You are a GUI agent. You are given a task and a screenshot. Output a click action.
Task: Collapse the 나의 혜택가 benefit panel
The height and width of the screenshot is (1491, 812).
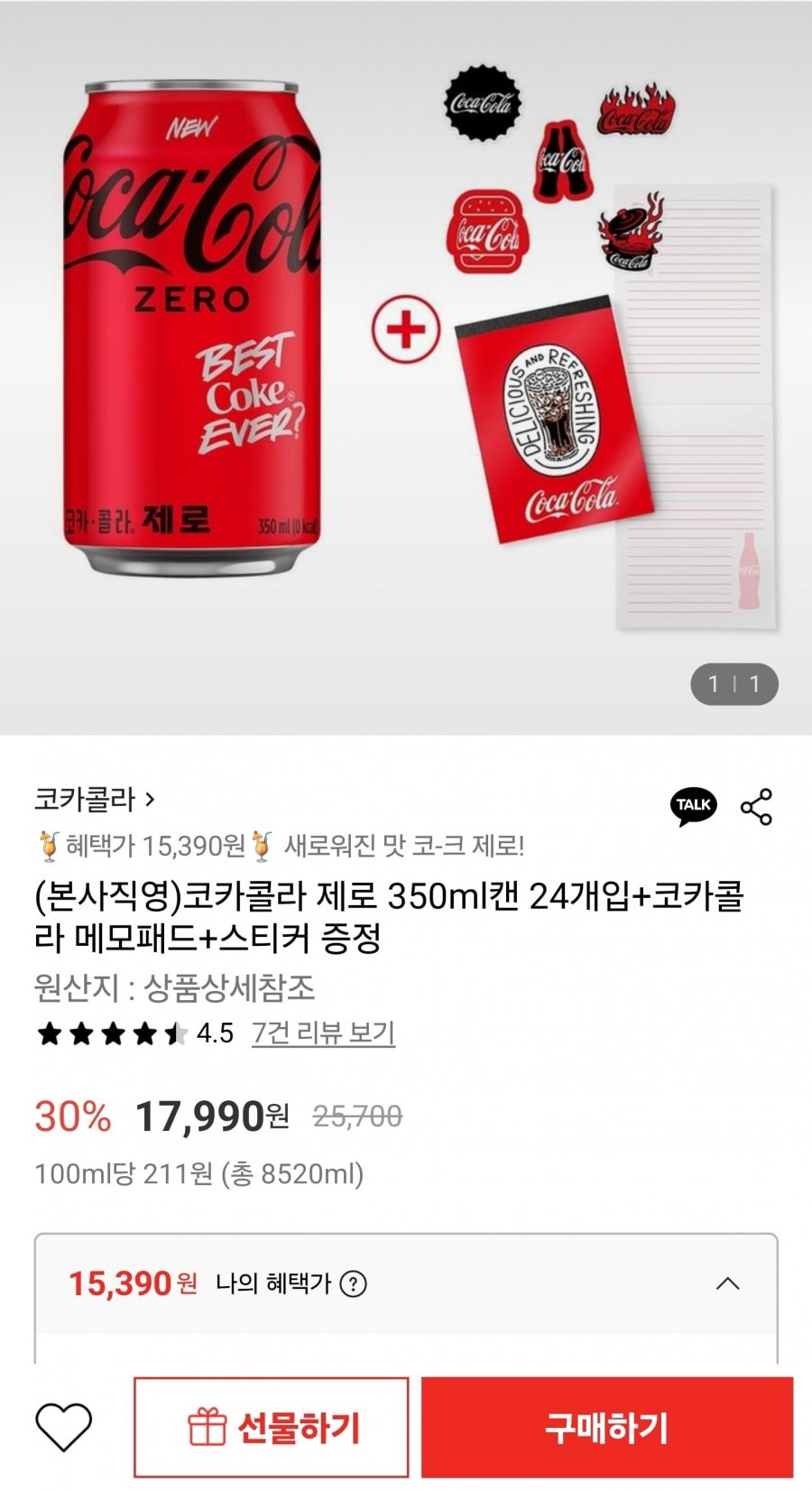727,1283
